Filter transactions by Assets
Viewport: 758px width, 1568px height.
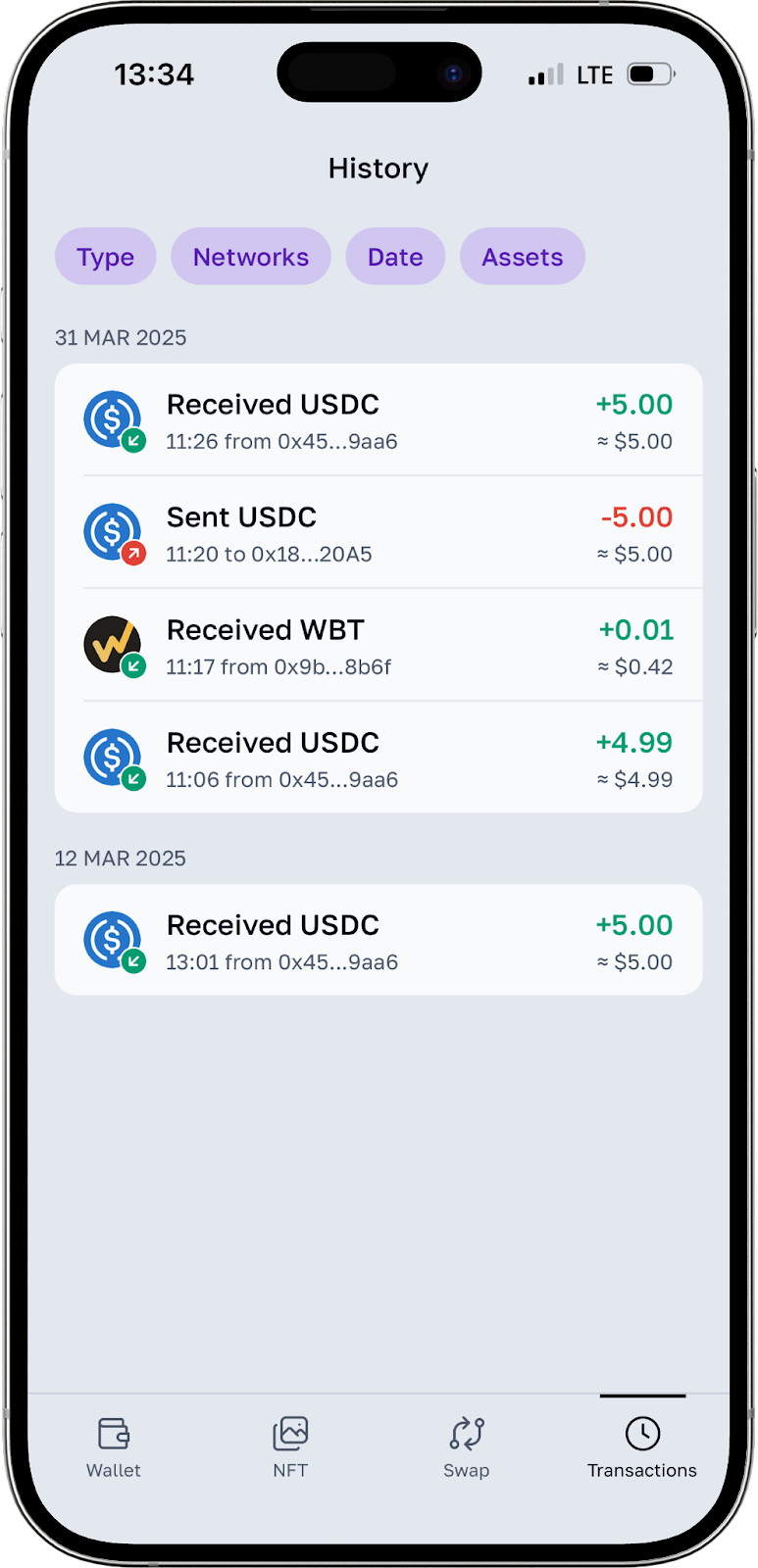[x=523, y=257]
